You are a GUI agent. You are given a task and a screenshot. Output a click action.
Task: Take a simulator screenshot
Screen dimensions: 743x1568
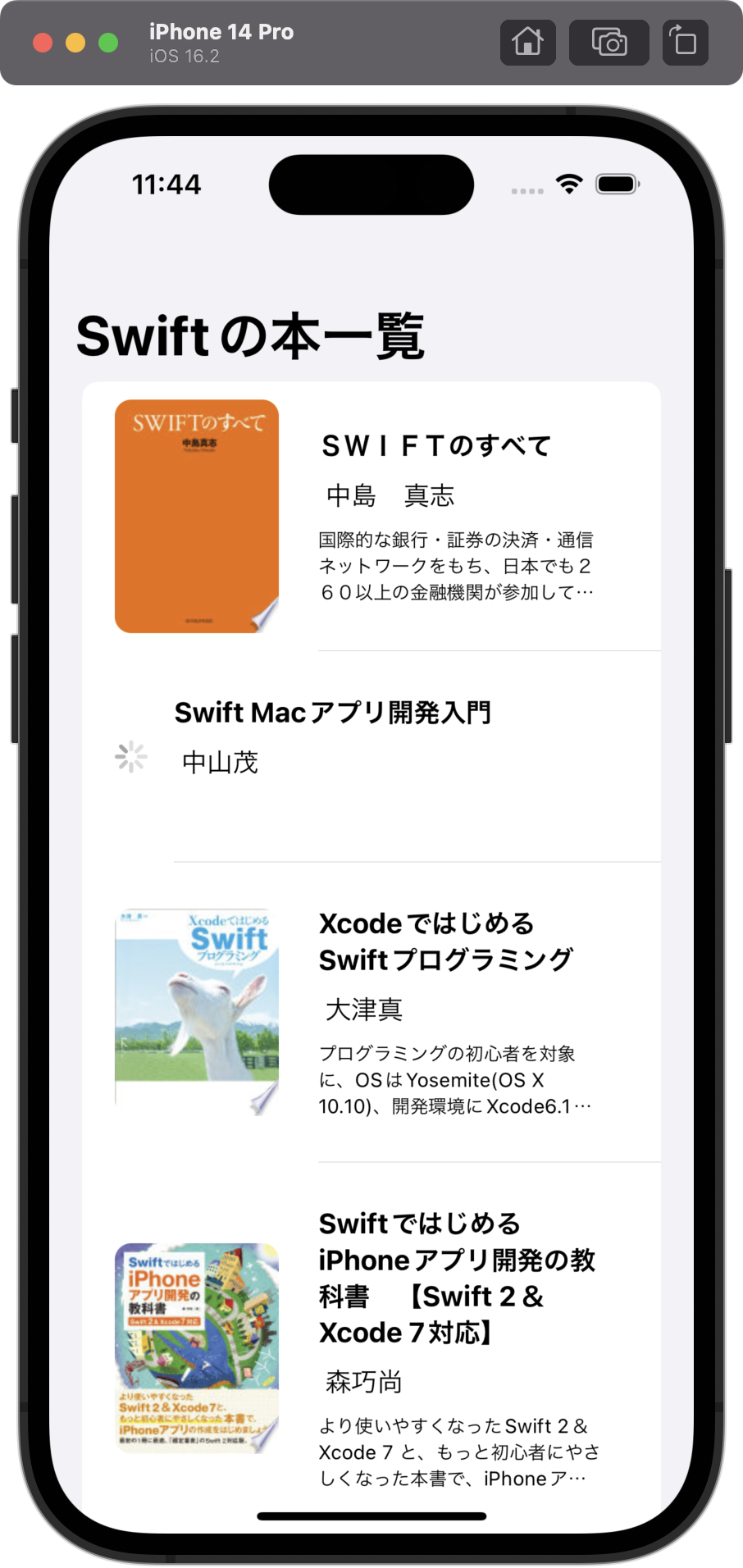[609, 42]
